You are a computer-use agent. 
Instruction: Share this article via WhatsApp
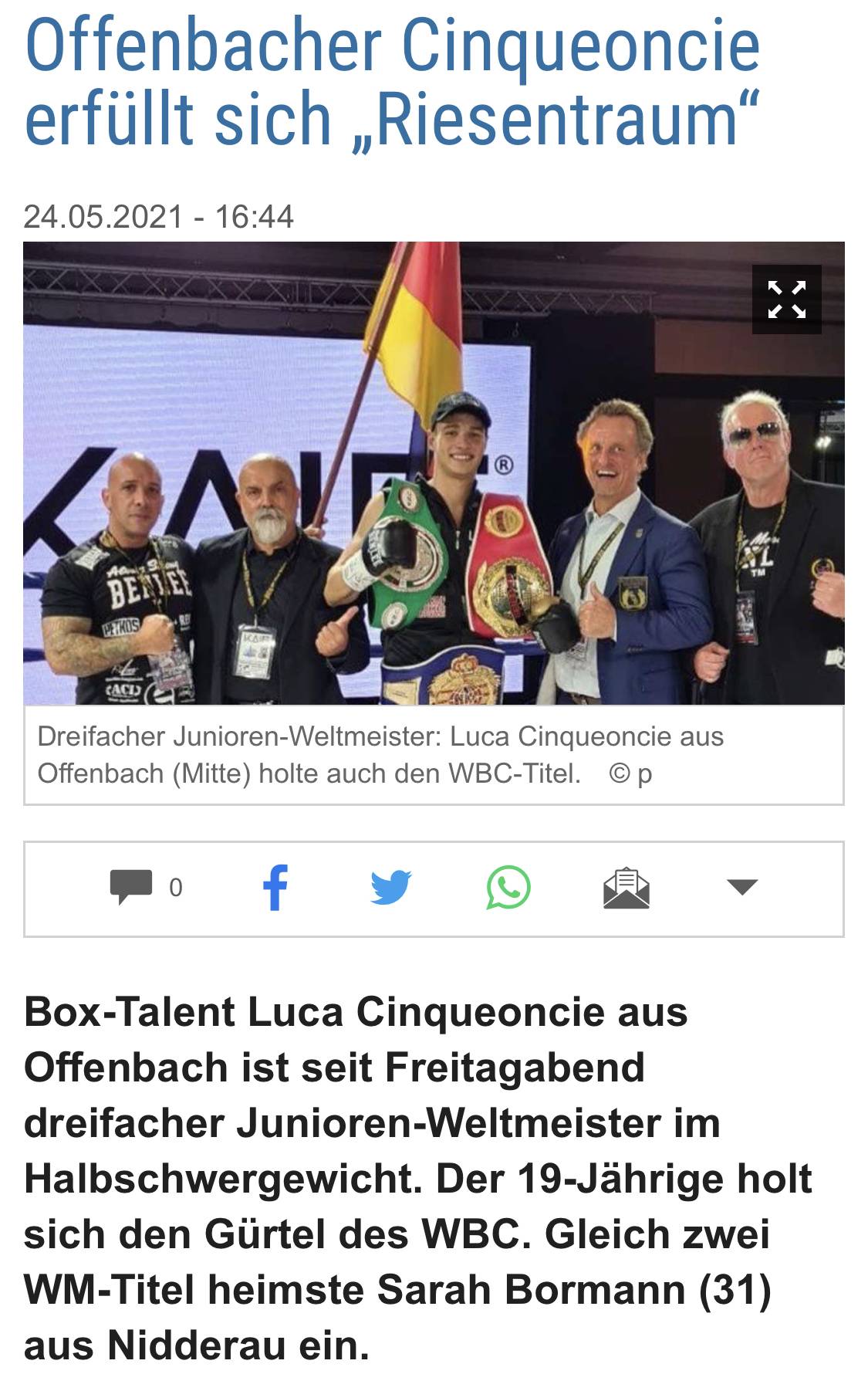click(x=508, y=887)
